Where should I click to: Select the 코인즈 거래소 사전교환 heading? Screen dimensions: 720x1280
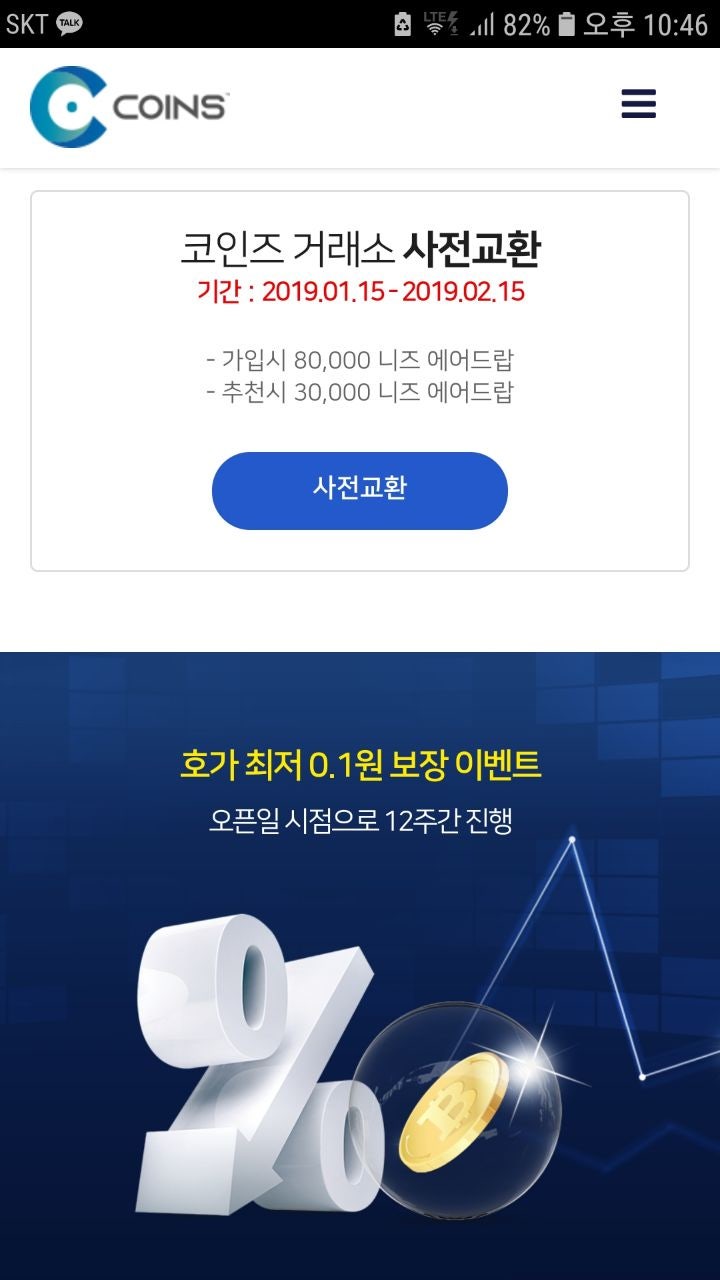pos(360,250)
